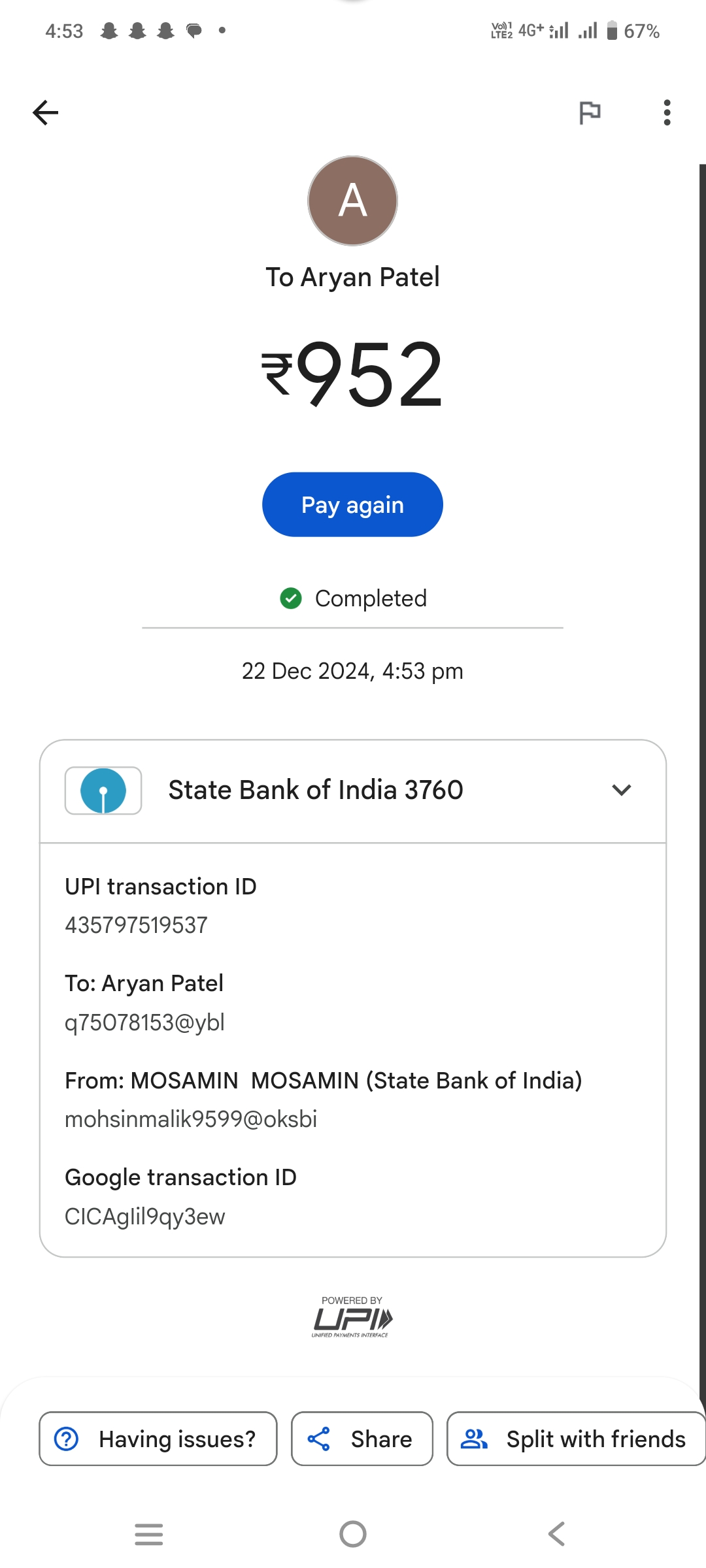Open recent apps from the navigation bar

(149, 1533)
